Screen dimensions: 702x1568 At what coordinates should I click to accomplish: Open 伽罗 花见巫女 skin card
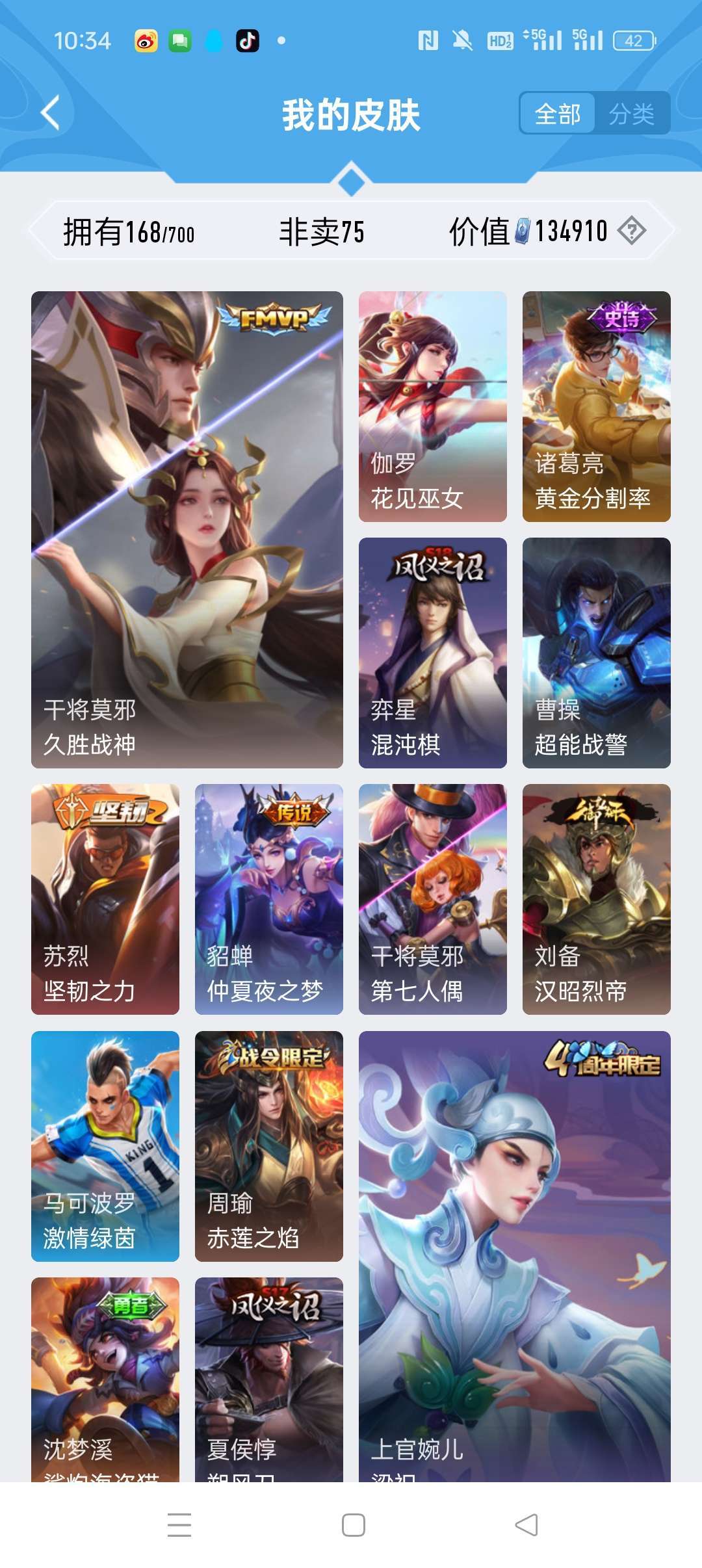pyautogui.click(x=433, y=406)
